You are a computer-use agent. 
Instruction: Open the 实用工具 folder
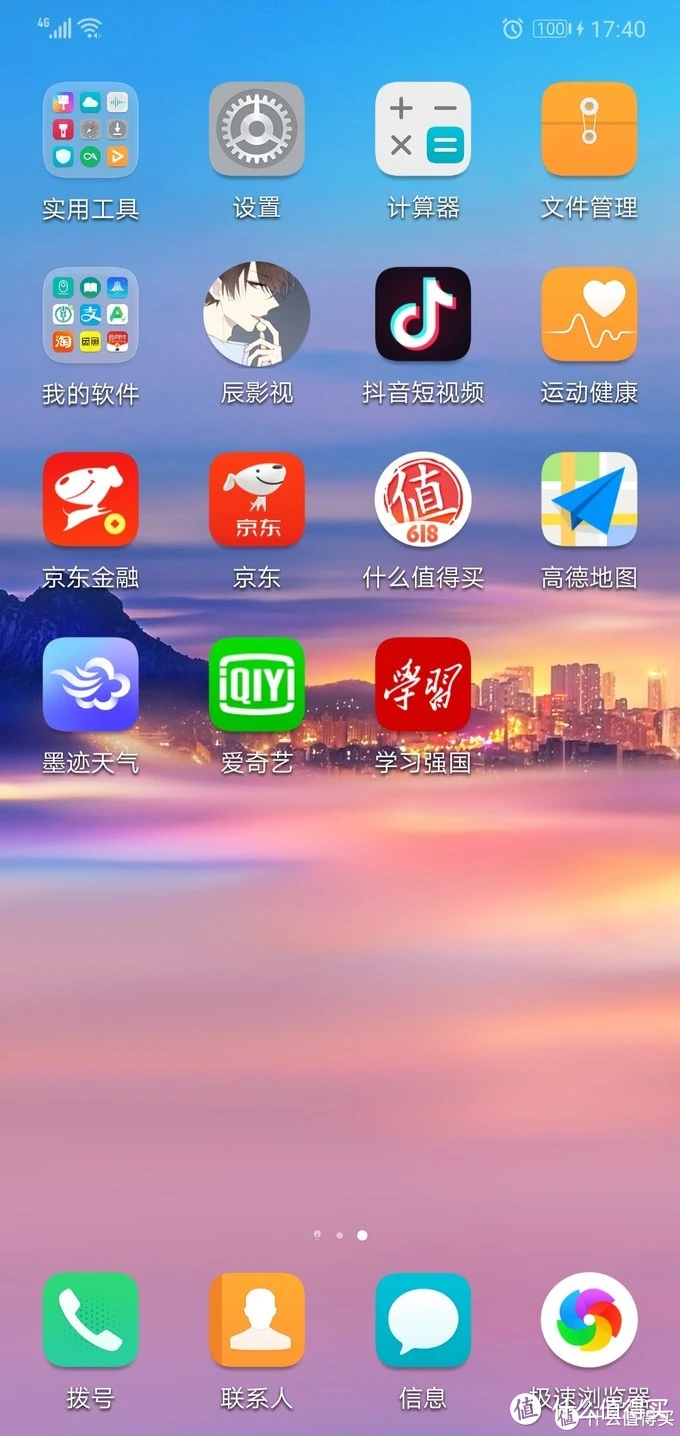pos(90,130)
